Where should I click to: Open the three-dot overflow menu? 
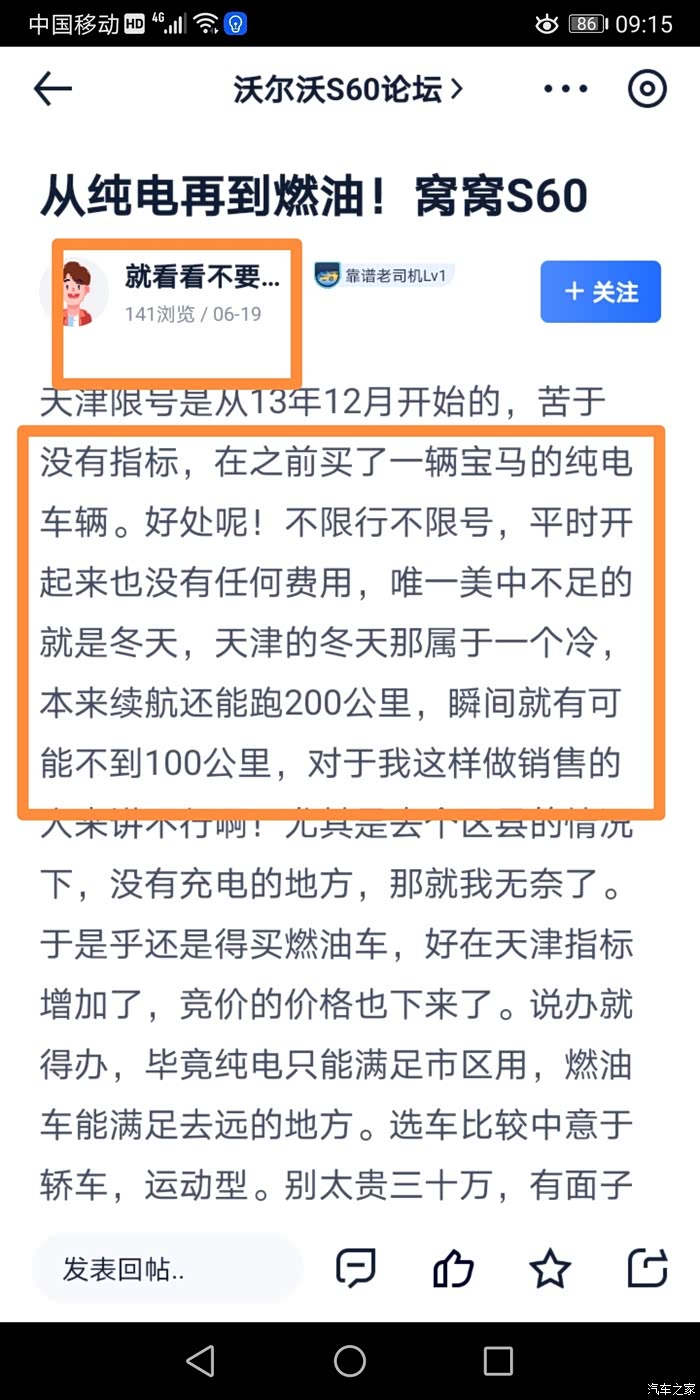pos(566,89)
